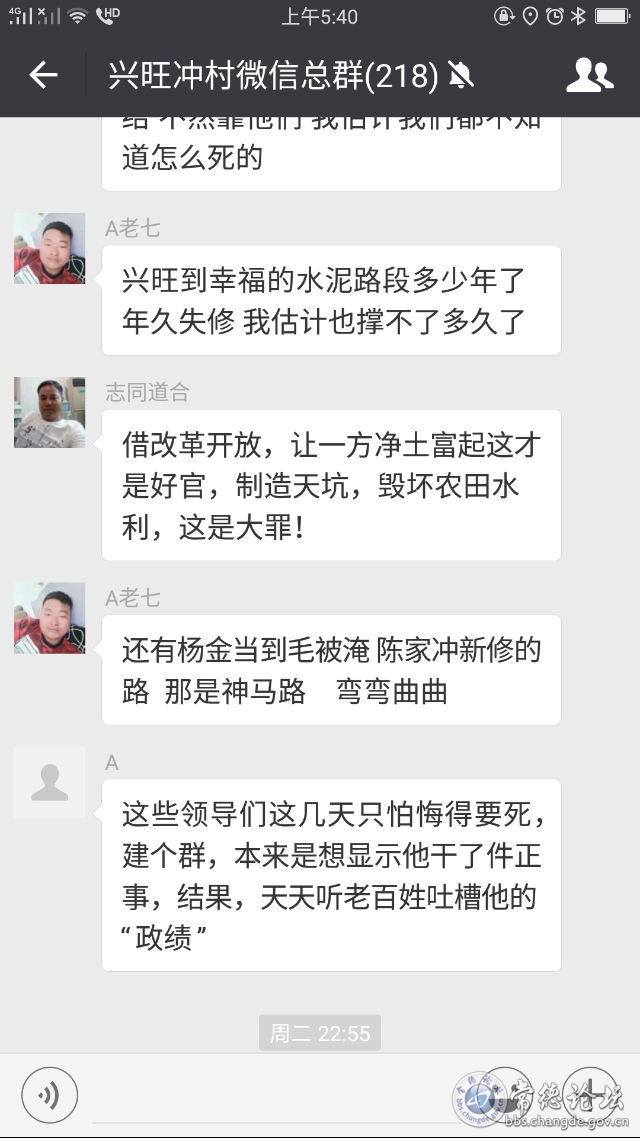640x1138 pixels.
Task: View the profile of user A
Action: (x=49, y=782)
